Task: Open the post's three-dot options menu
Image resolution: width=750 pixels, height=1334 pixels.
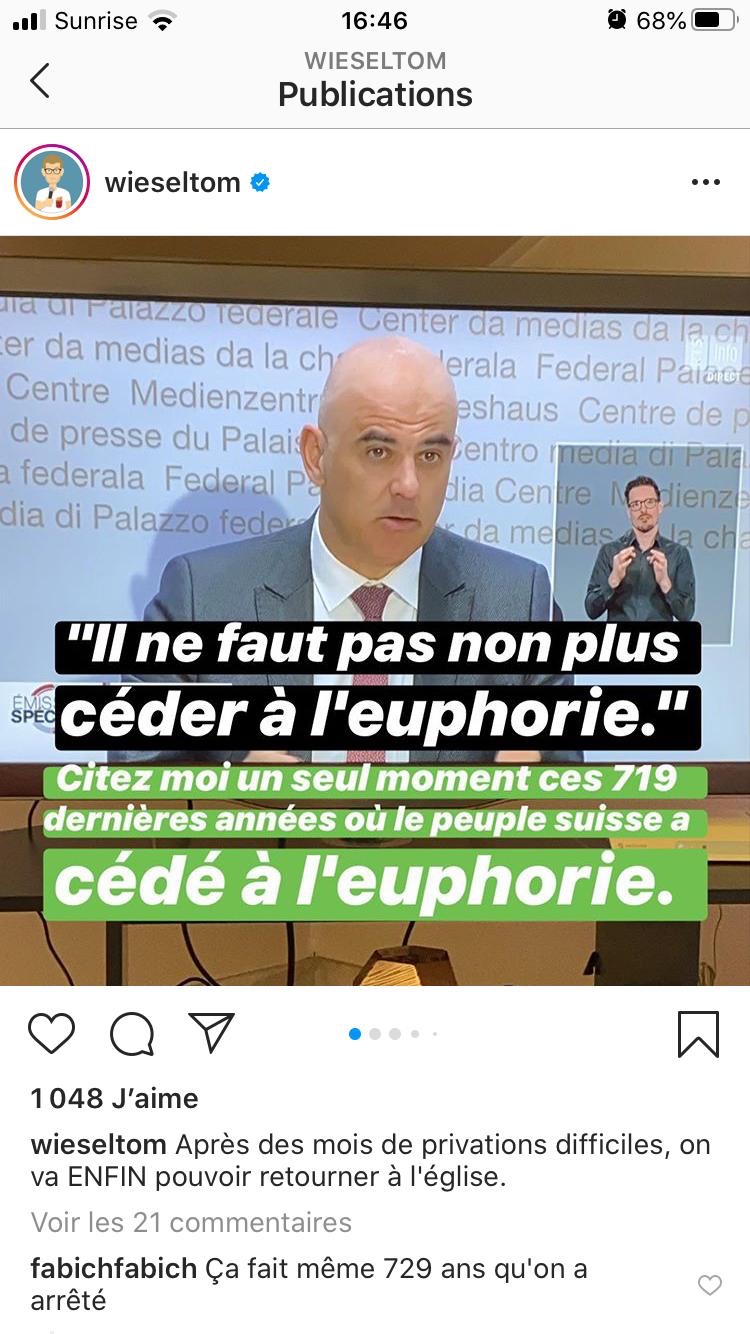Action: pos(705,182)
